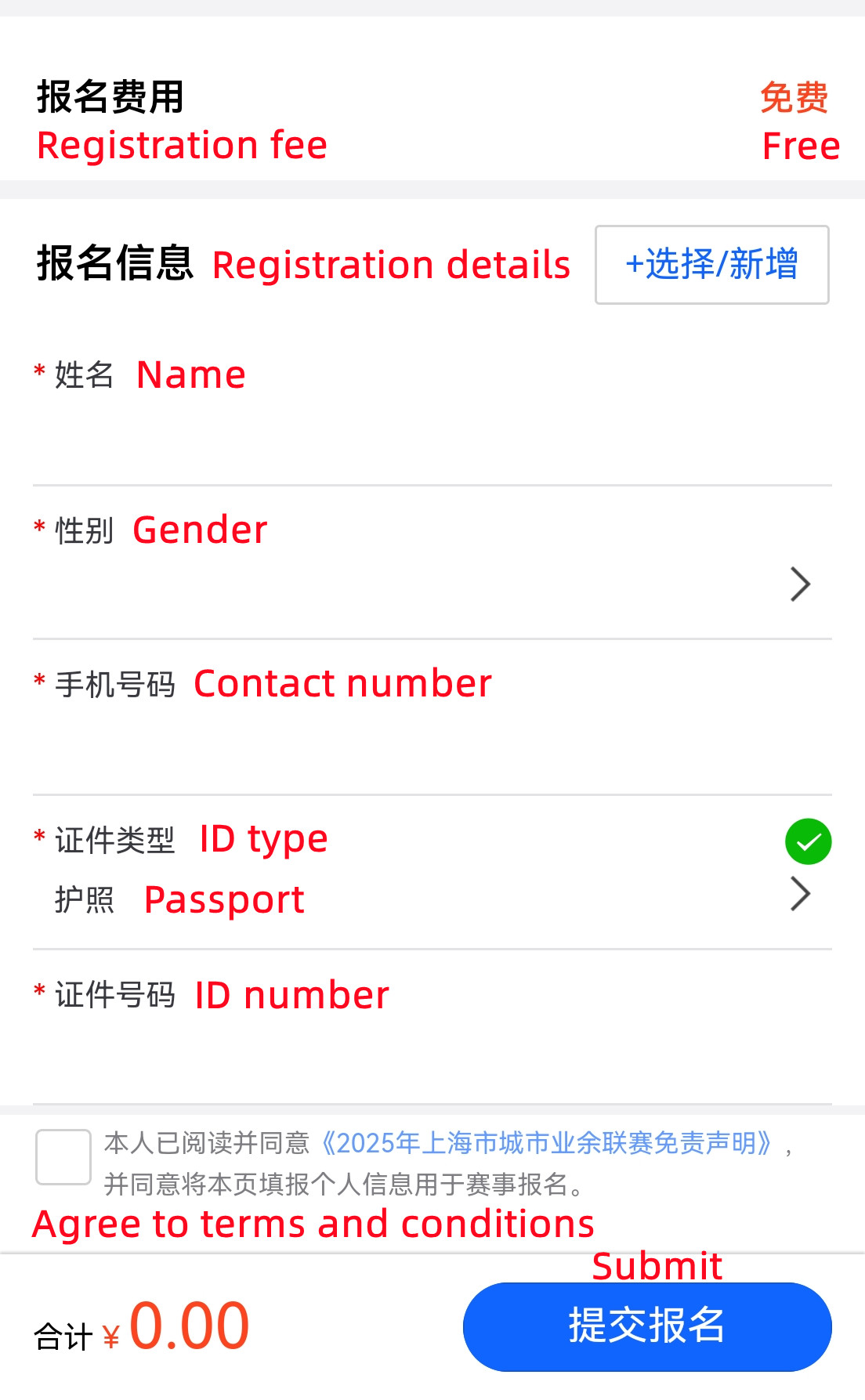Change the 证件类型 ID type from Passport
This screenshot has width=865, height=1400.
[431, 898]
